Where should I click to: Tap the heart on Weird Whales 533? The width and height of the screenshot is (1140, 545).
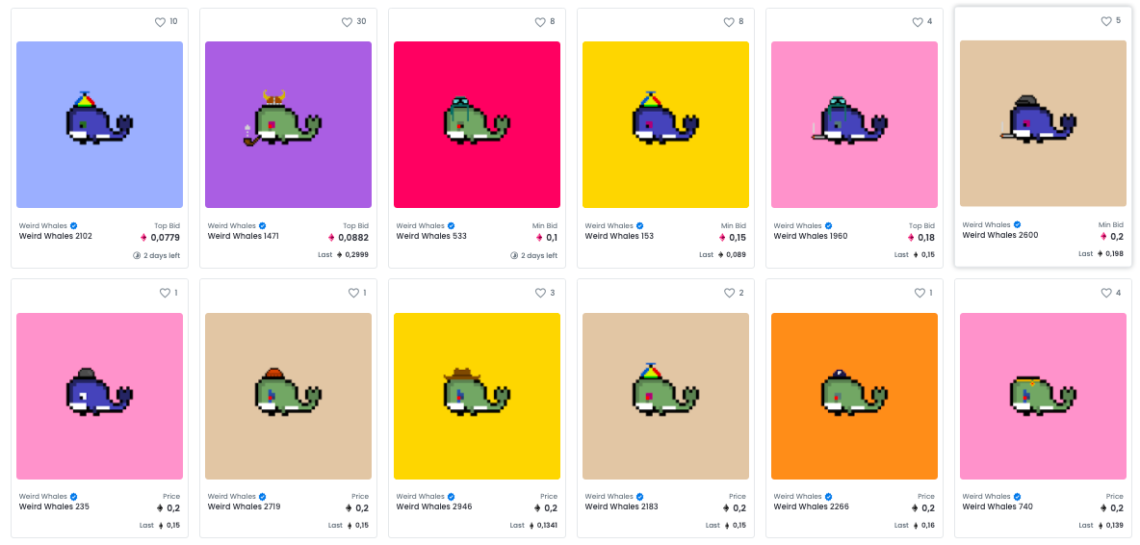(539, 22)
